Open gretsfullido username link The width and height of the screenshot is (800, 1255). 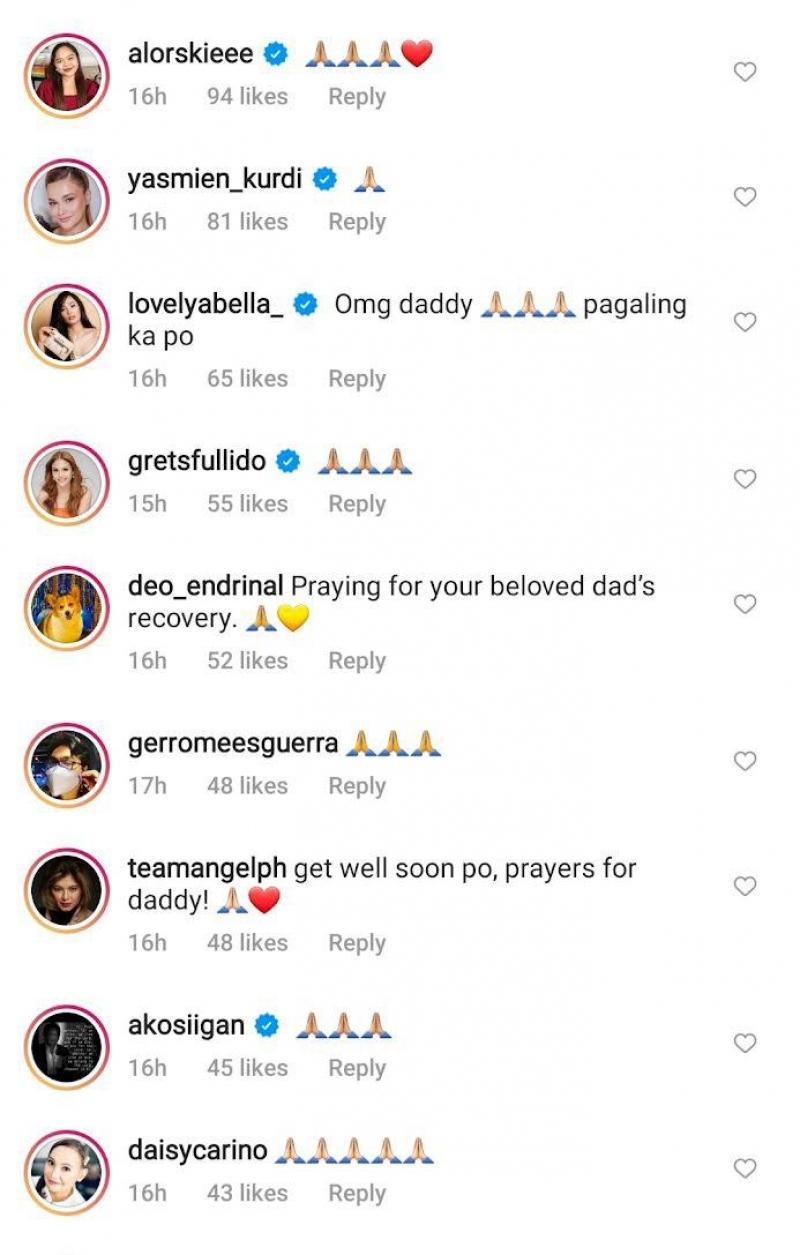point(197,461)
